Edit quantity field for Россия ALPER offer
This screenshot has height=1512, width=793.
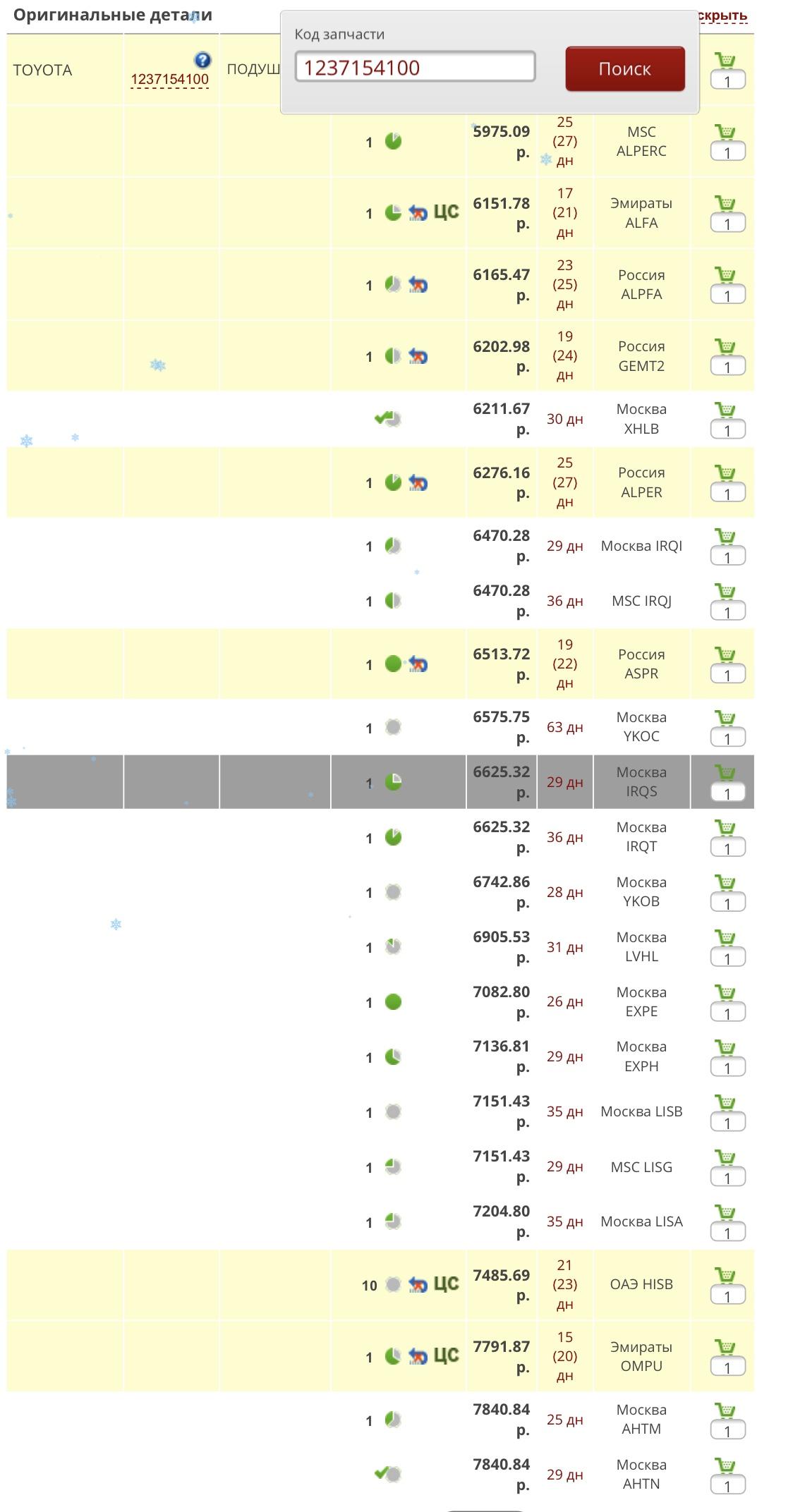point(727,494)
